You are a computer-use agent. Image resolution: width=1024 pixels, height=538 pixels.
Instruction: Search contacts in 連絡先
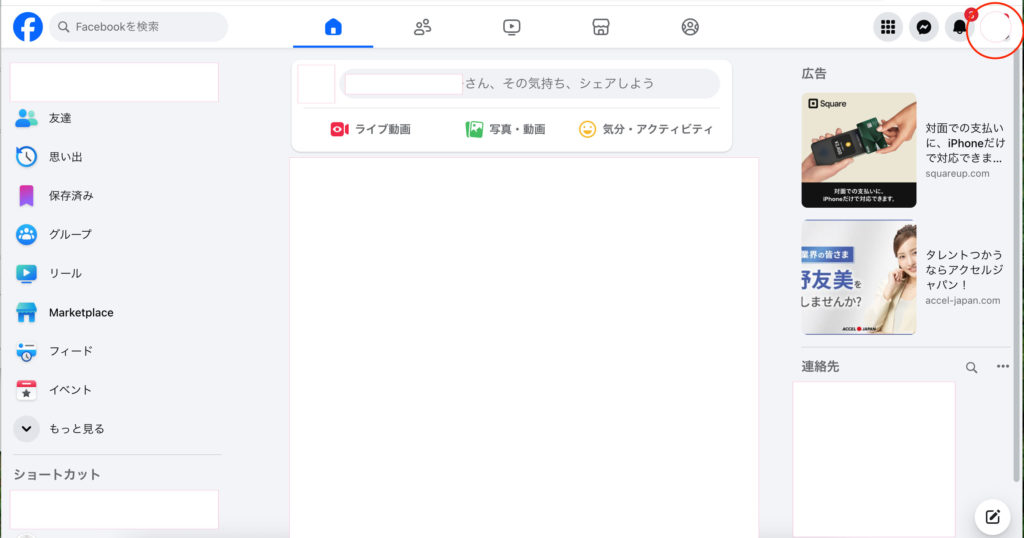click(971, 367)
